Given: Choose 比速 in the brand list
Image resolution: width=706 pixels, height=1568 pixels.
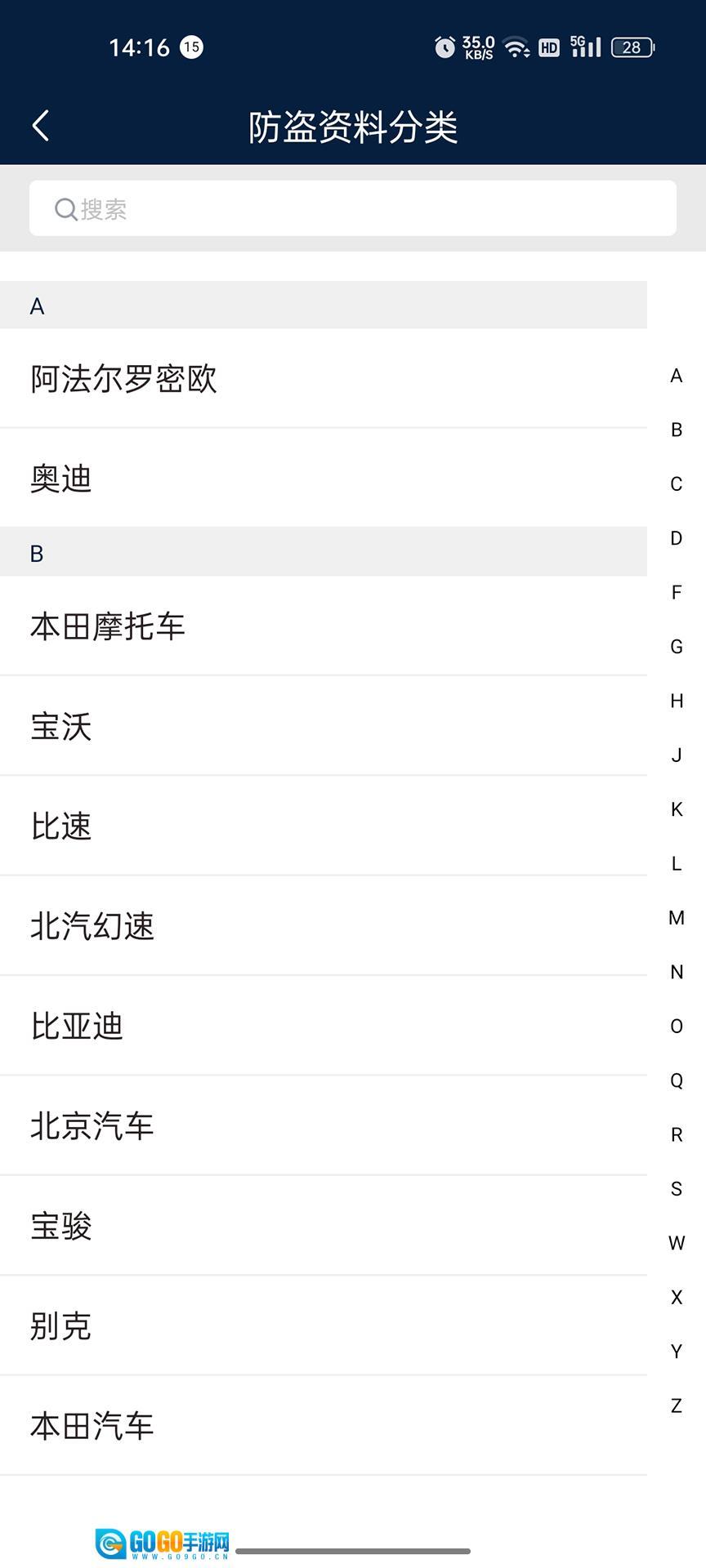Looking at the screenshot, I should click(324, 826).
